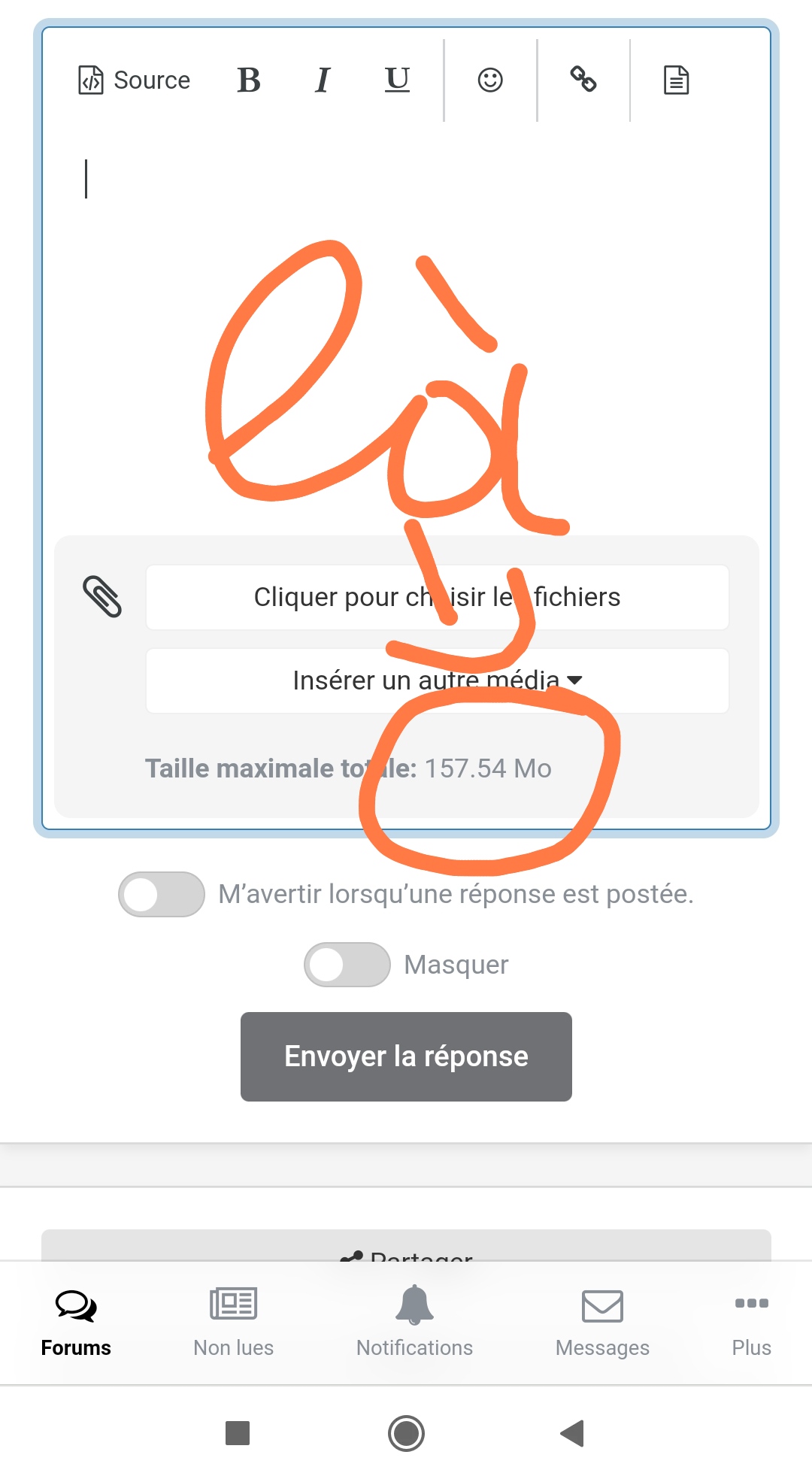Go back with system back button
Image resolution: width=812 pixels, height=1482 pixels.
pyautogui.click(x=573, y=1433)
